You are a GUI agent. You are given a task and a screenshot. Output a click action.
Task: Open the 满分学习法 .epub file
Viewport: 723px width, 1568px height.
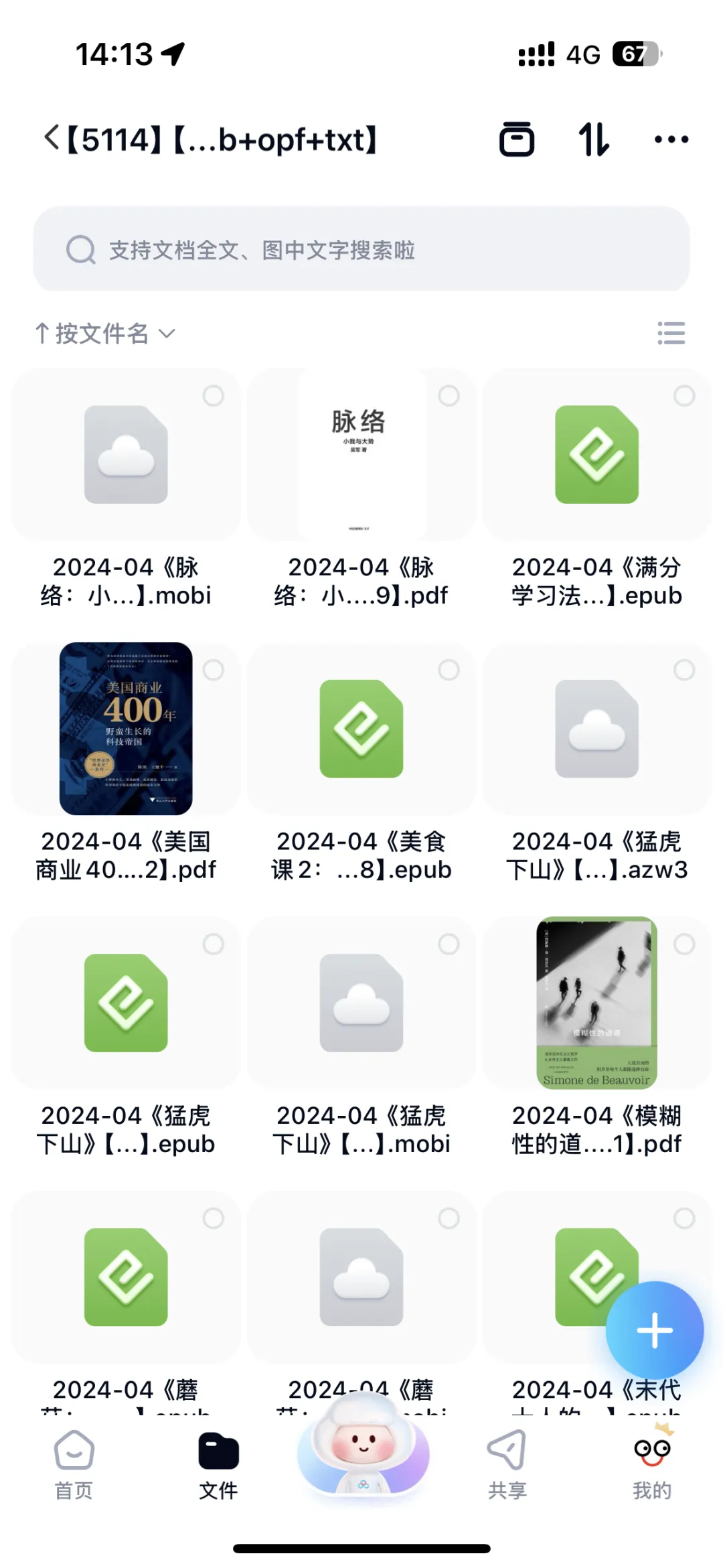[x=596, y=455]
